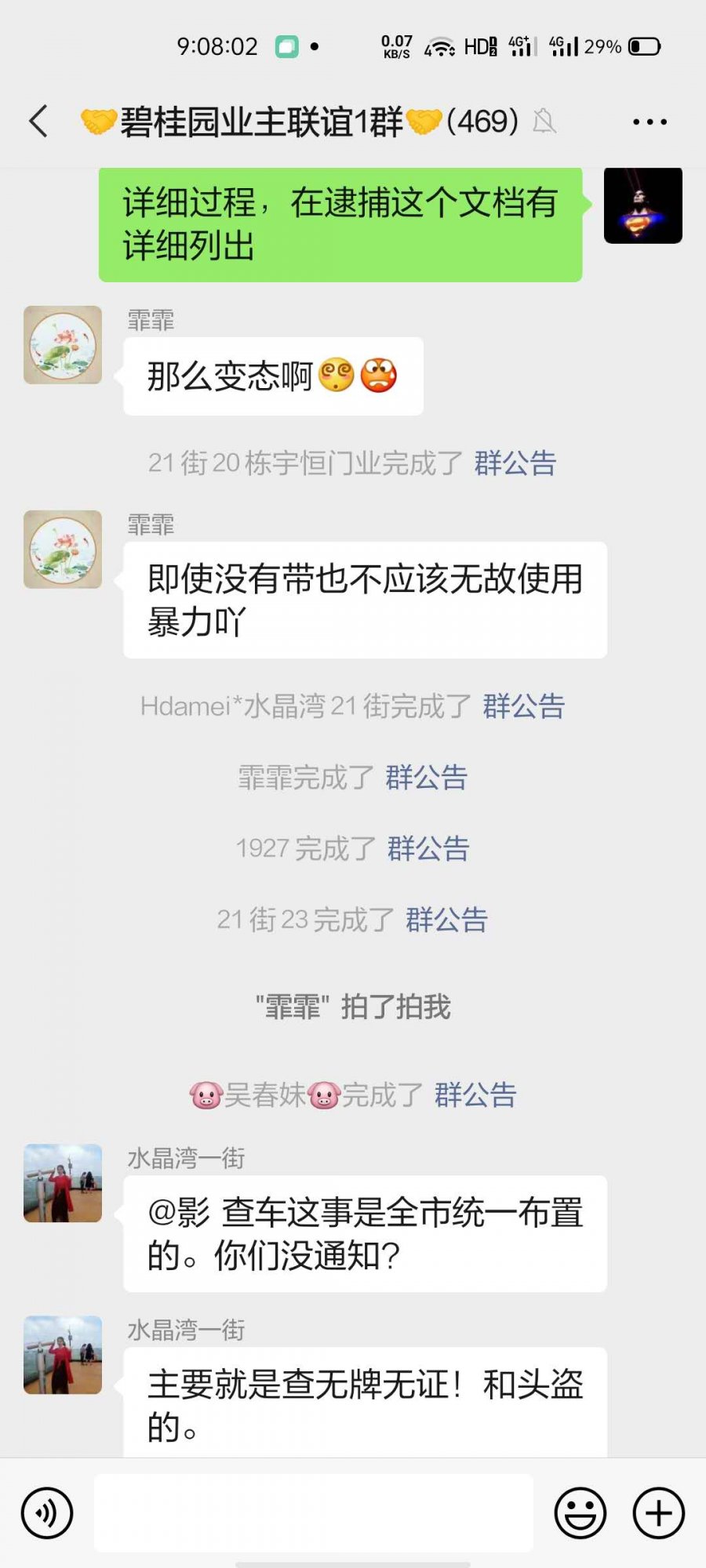Open 群公告 link after 霏霏完成了

[427, 778]
